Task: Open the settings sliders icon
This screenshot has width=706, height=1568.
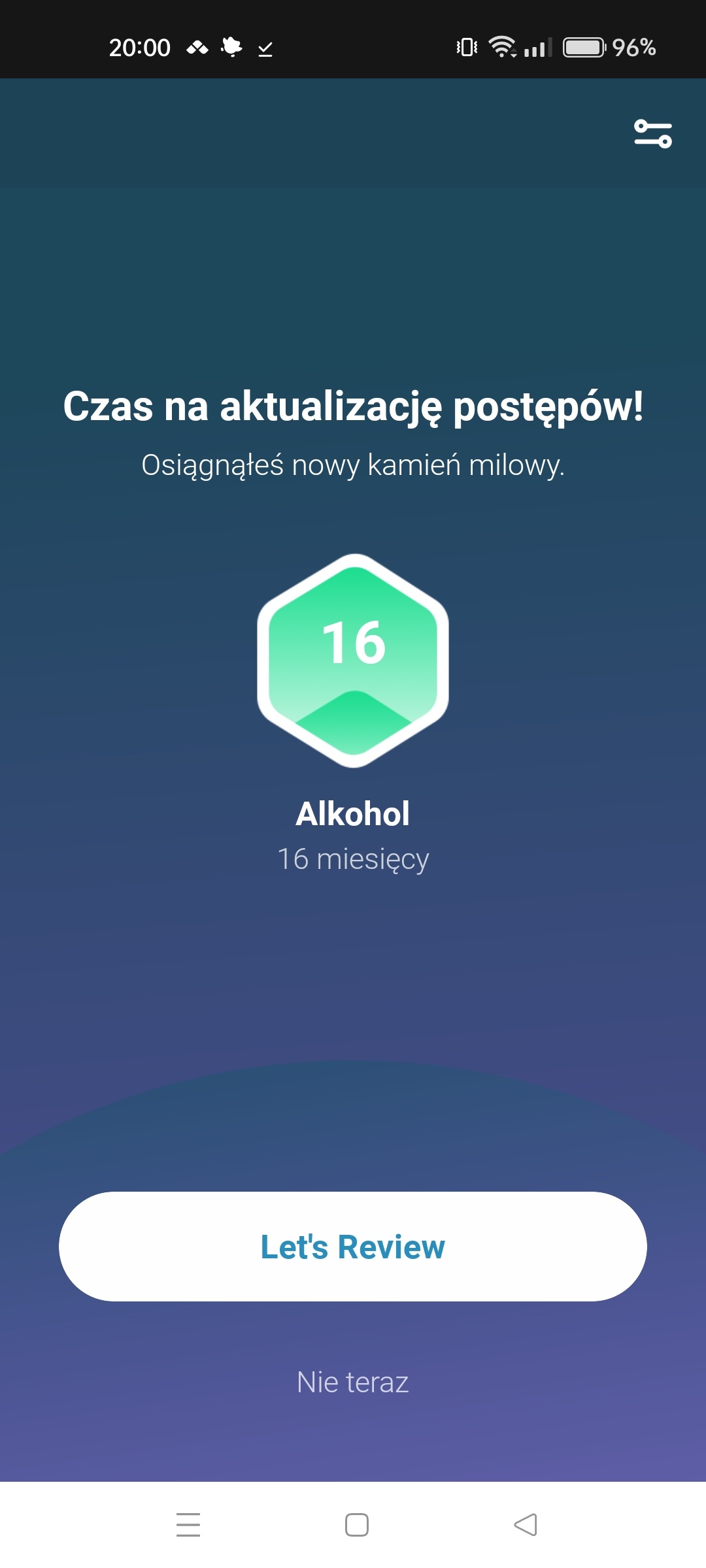Action: click(x=652, y=134)
